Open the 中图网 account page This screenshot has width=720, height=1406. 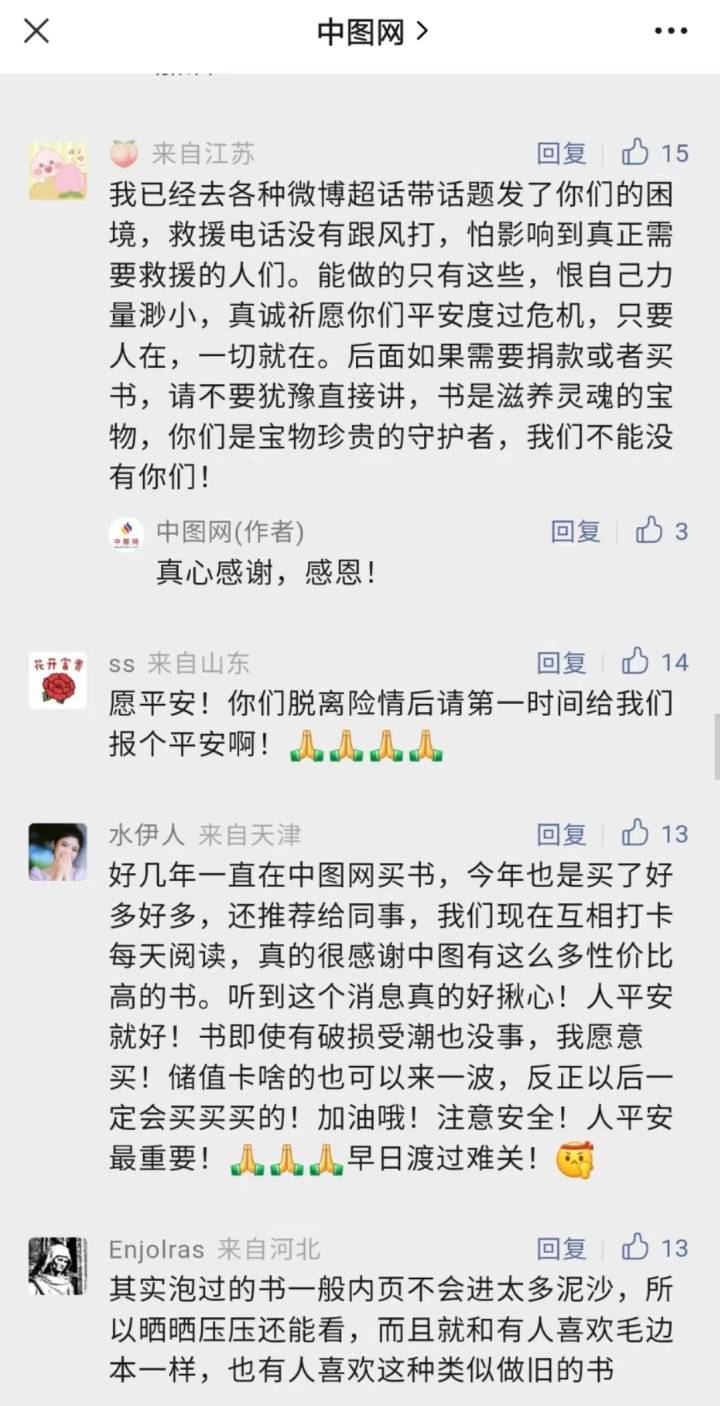[x=371, y=32]
